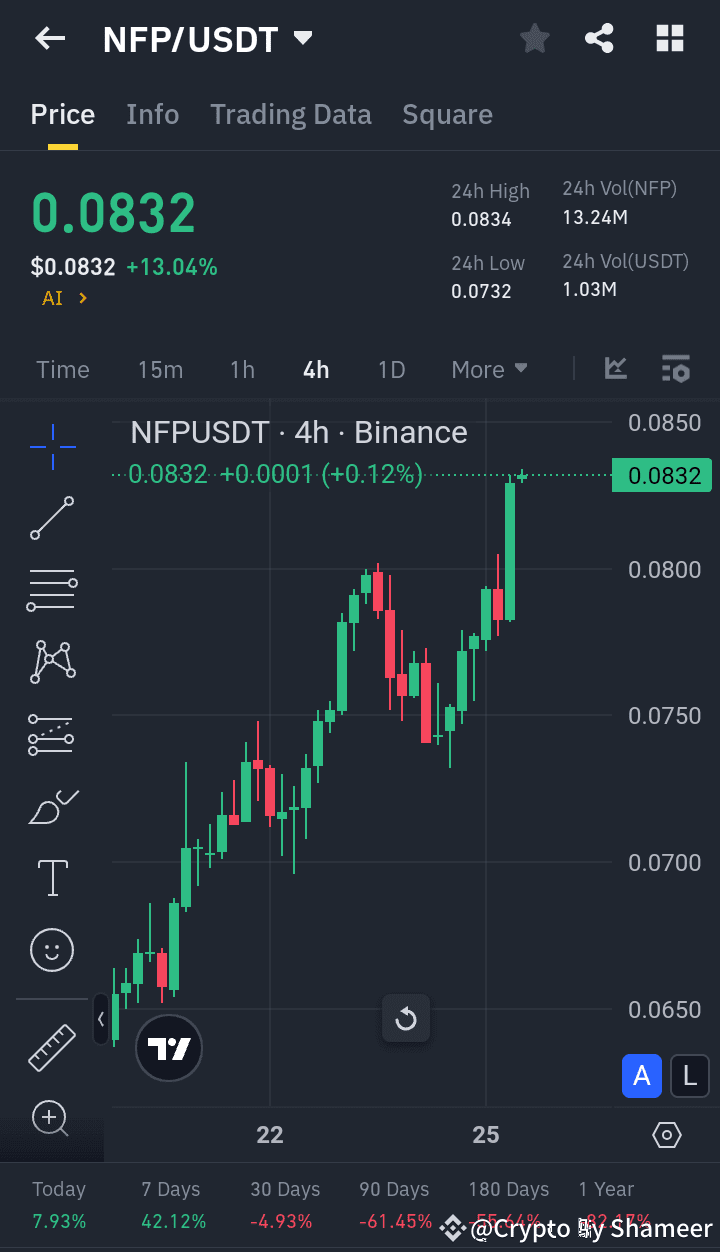Image resolution: width=720 pixels, height=1252 pixels.
Task: Select the measure ruler tool
Action: [x=51, y=1048]
